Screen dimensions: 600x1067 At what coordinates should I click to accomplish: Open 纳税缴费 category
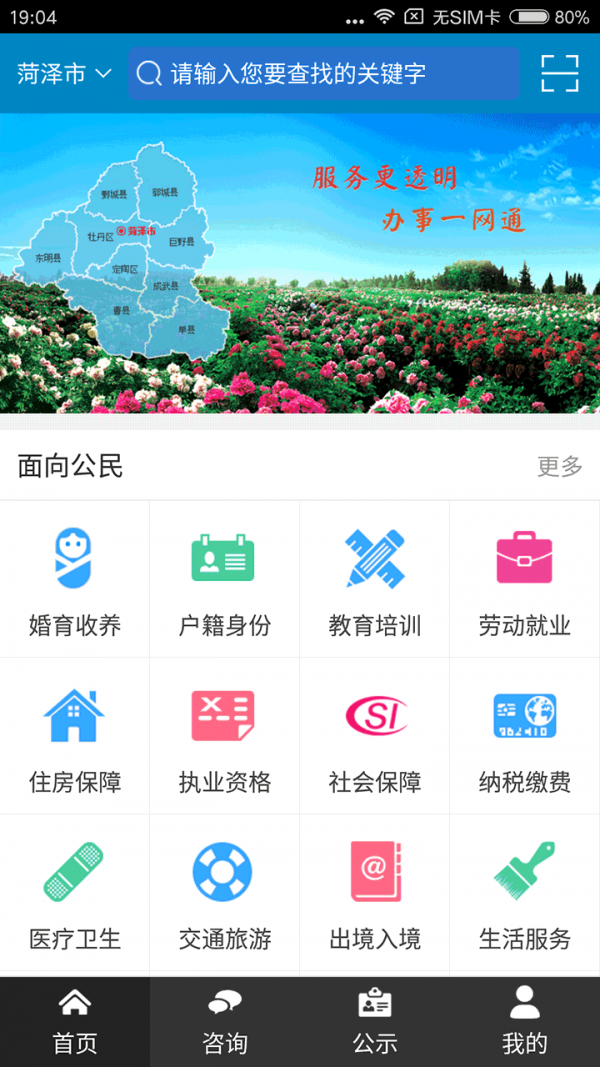[525, 737]
